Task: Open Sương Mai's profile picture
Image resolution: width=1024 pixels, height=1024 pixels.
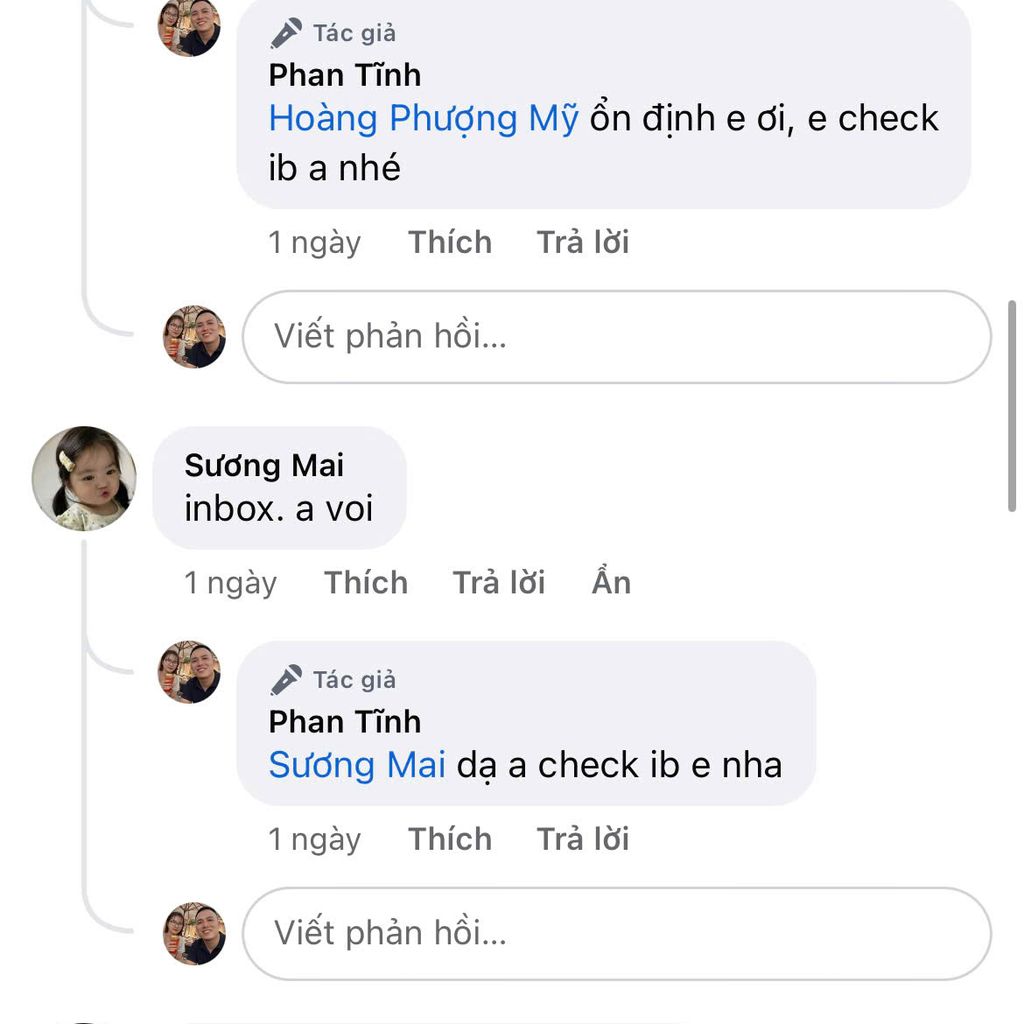Action: pos(84,478)
